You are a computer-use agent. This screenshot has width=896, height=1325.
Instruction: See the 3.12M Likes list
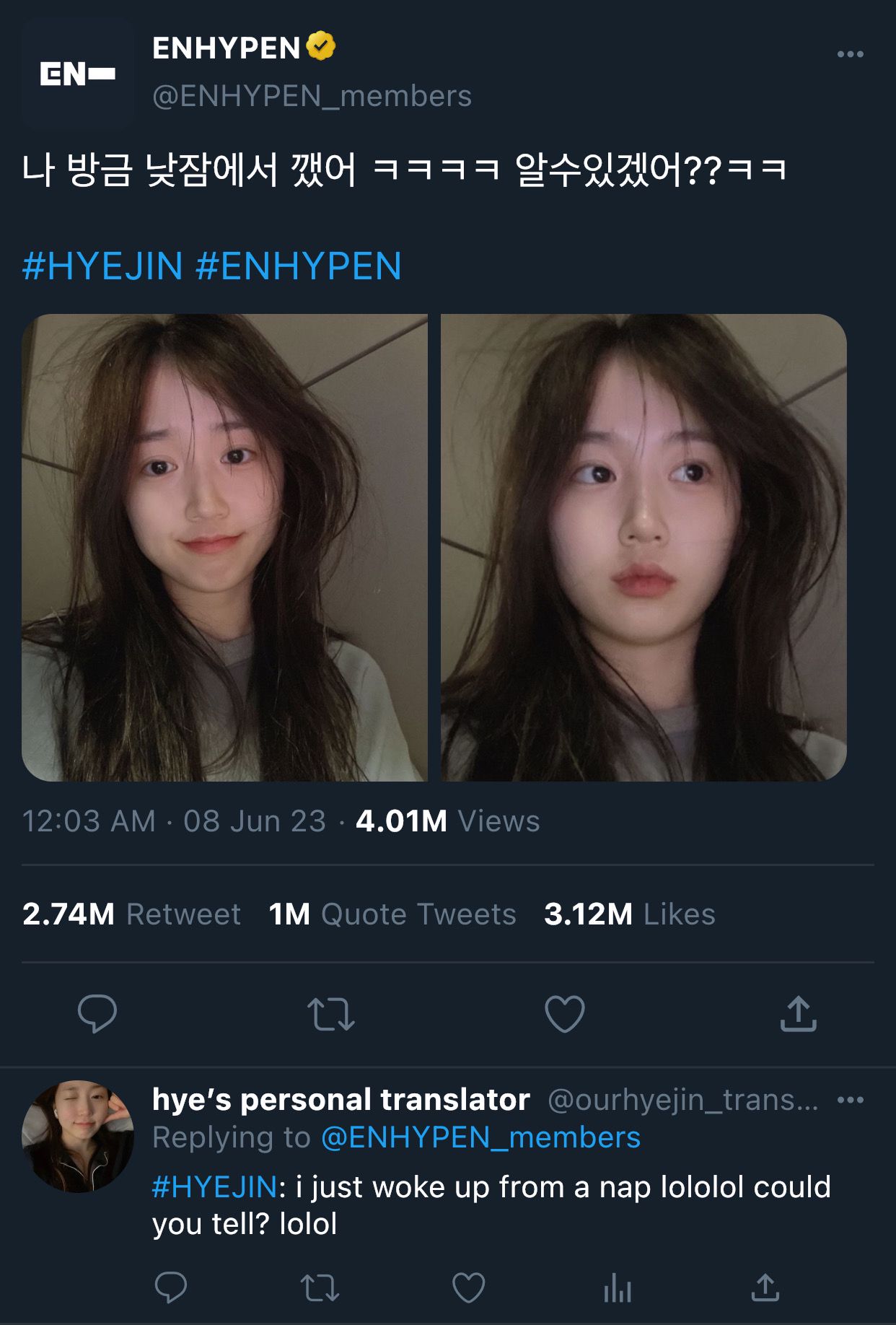(629, 914)
